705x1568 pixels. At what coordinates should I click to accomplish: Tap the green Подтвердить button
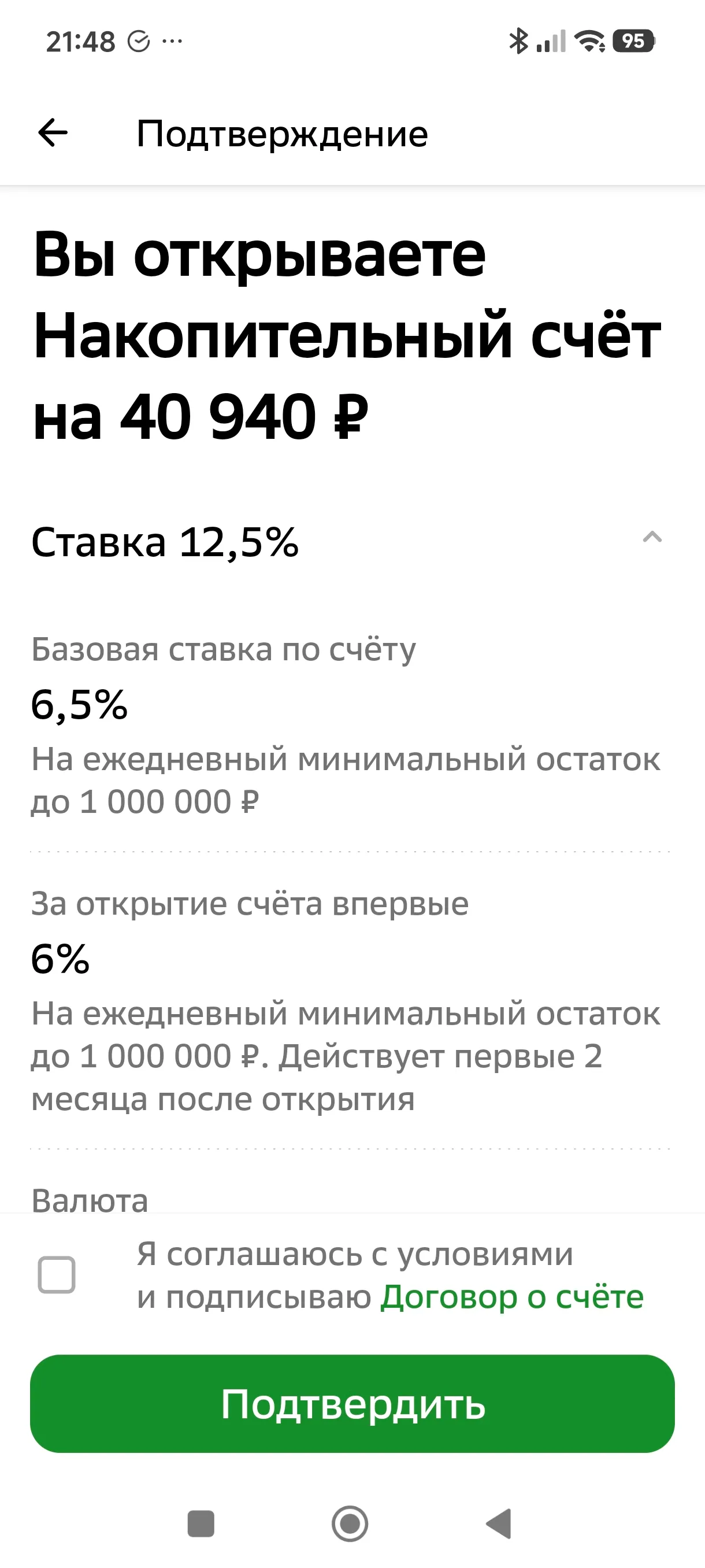352,1404
